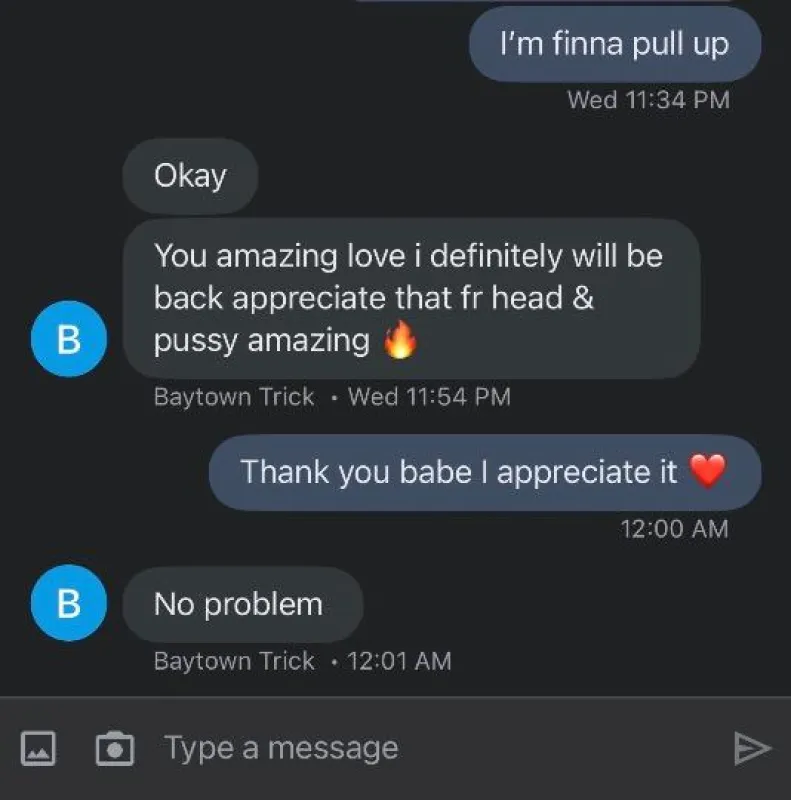This screenshot has width=791, height=800.
Task: Open contact avatar beside No problem message
Action: 69,603
